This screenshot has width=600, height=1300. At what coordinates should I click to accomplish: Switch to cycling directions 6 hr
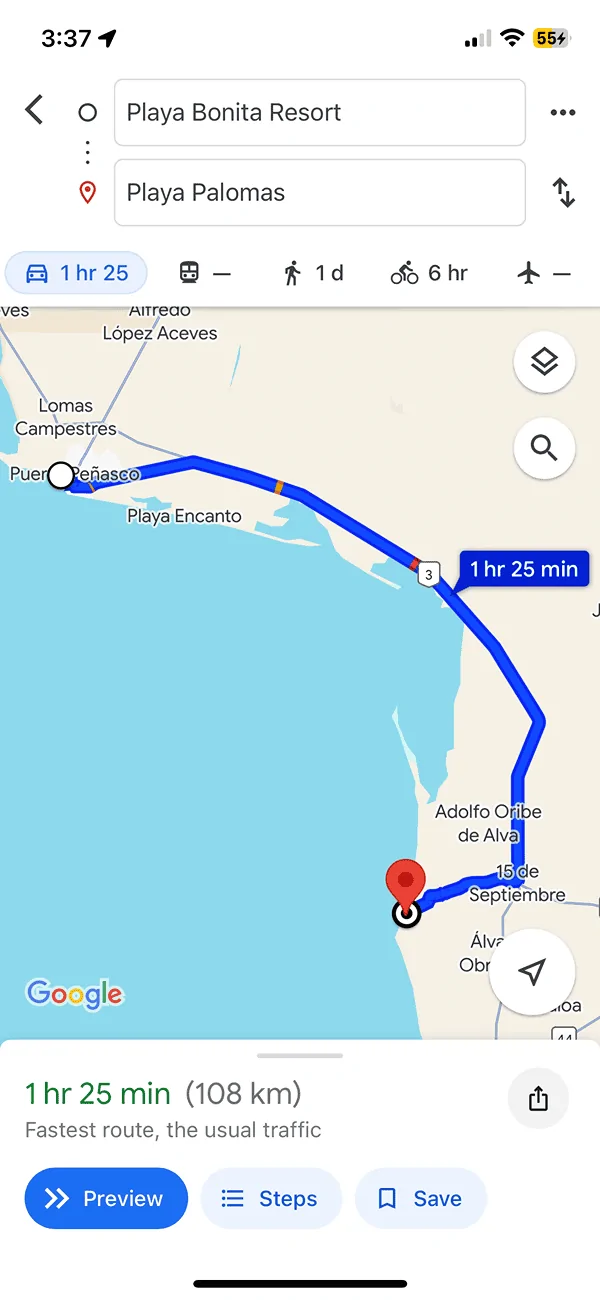(x=429, y=273)
